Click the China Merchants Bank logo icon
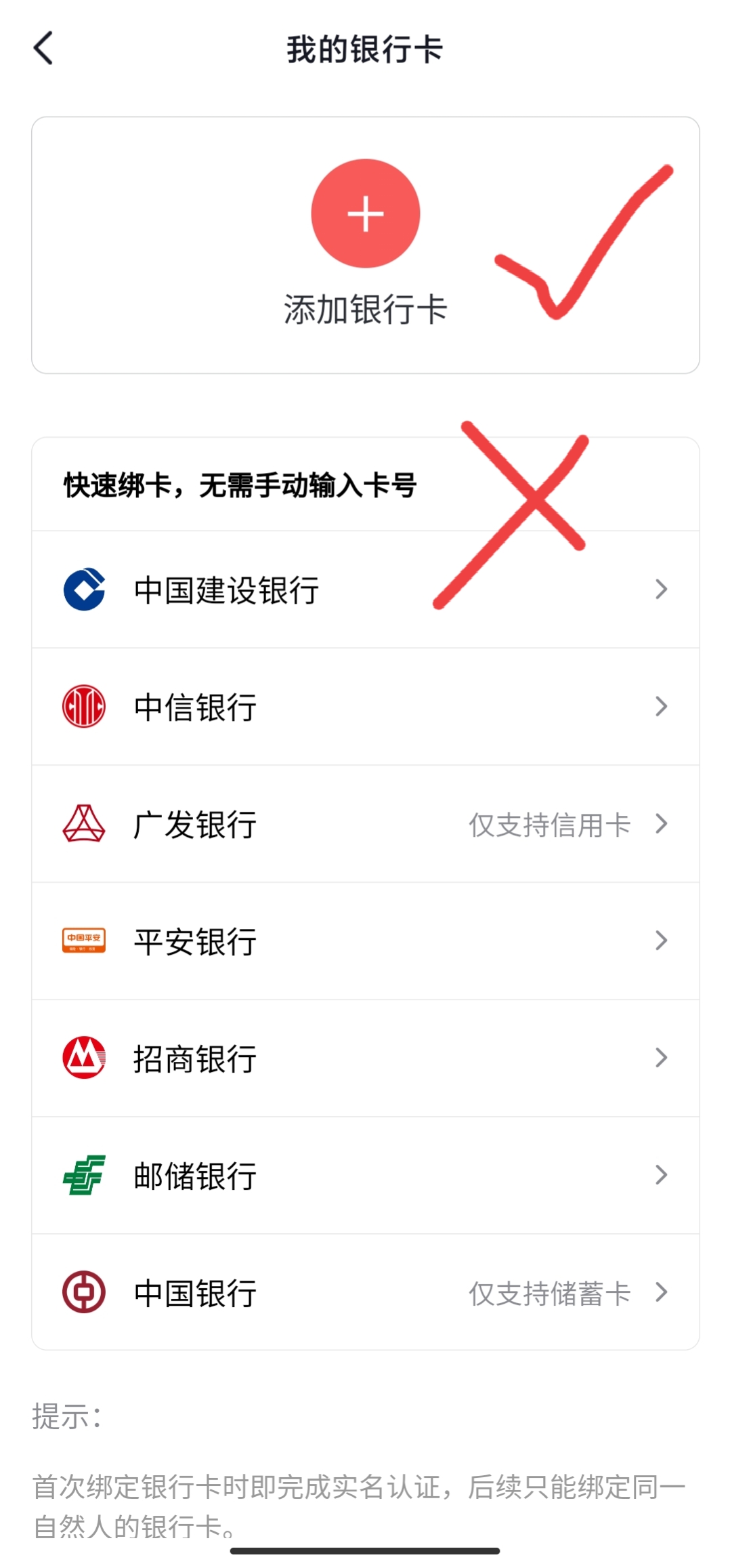This screenshot has height=1568, width=730. pos(84,1058)
